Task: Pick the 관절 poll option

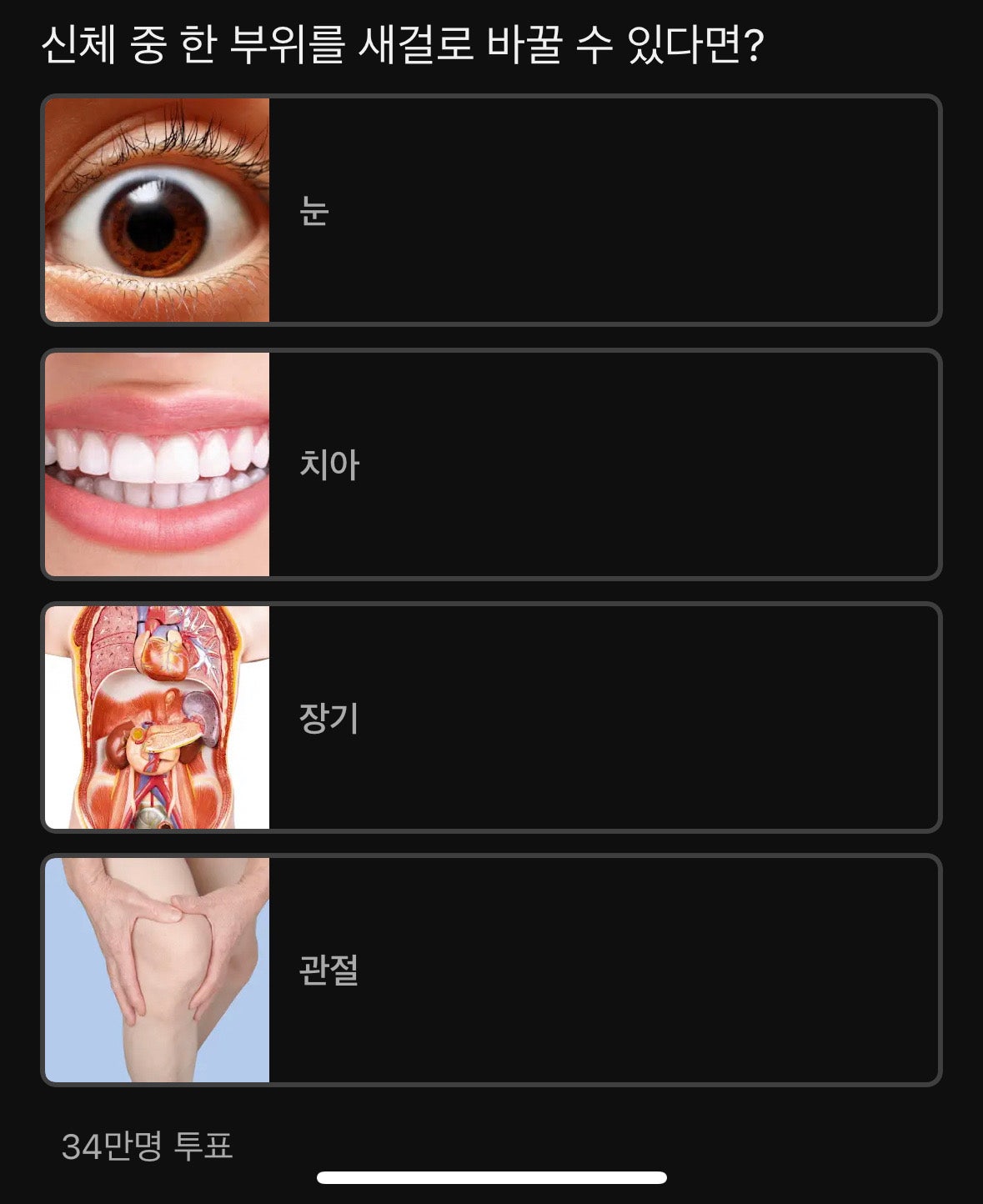Action: [x=491, y=971]
